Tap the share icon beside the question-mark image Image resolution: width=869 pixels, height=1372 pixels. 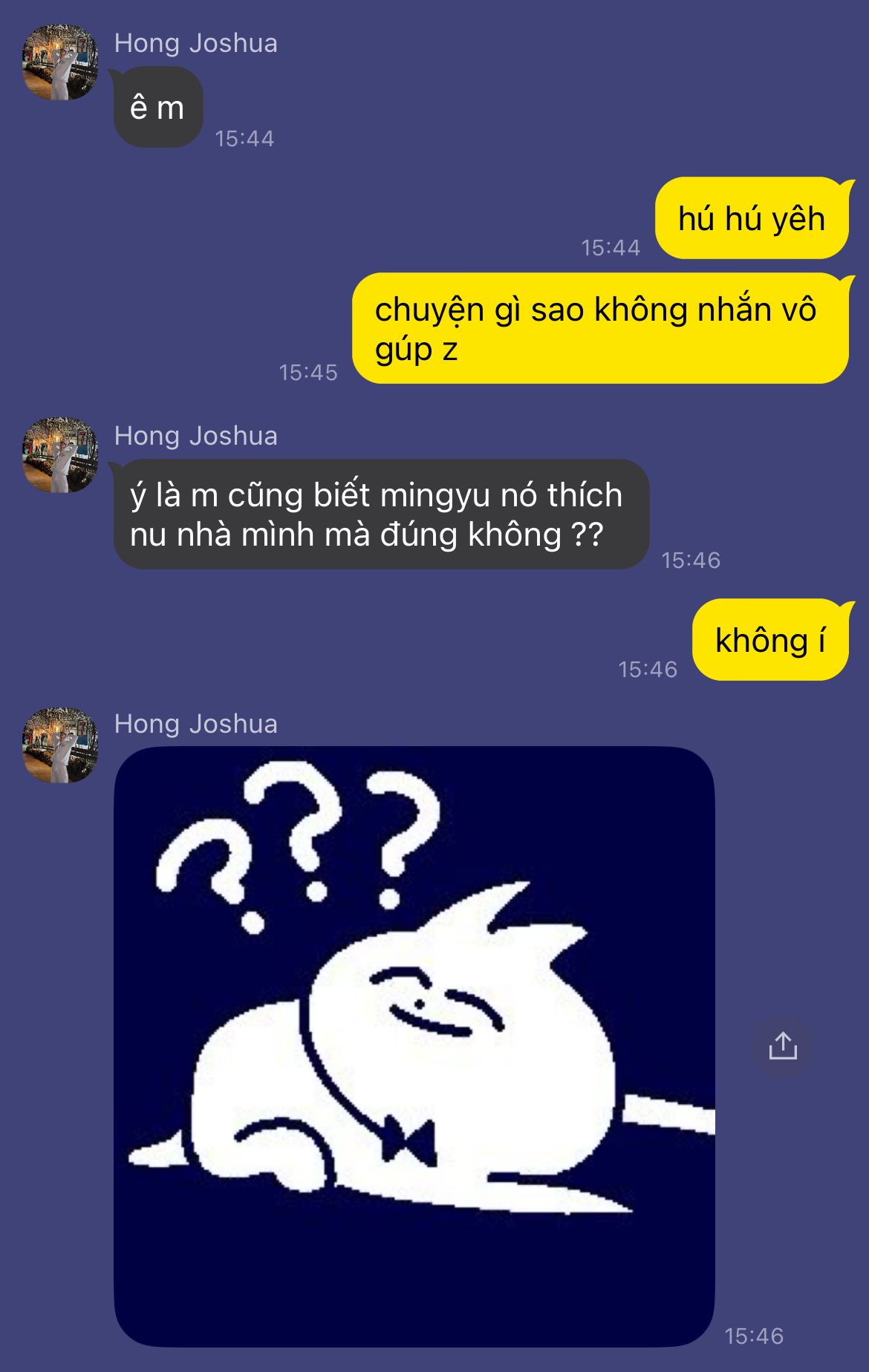click(x=783, y=1046)
